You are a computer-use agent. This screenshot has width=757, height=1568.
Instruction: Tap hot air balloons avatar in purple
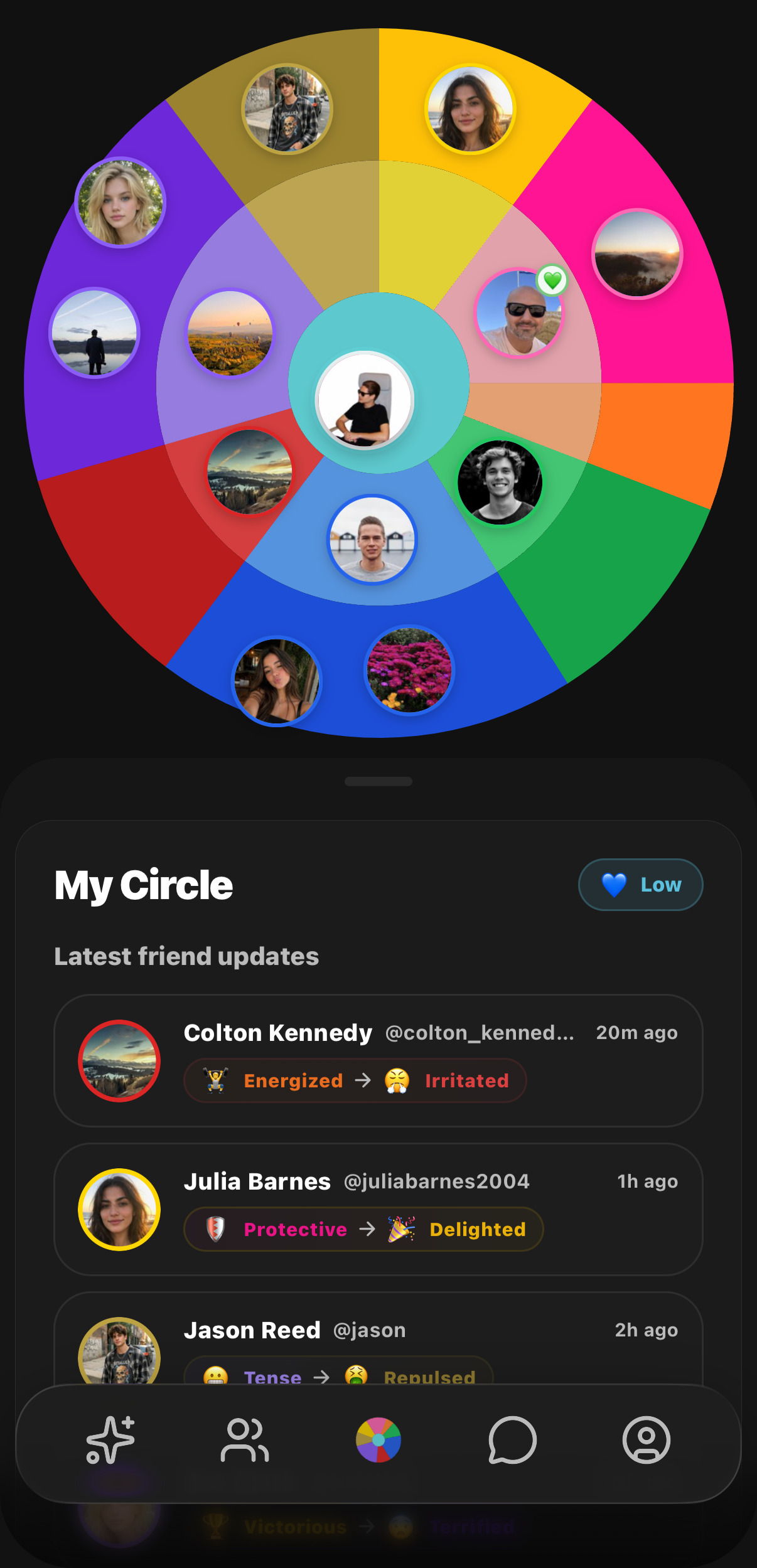pyautogui.click(x=230, y=333)
